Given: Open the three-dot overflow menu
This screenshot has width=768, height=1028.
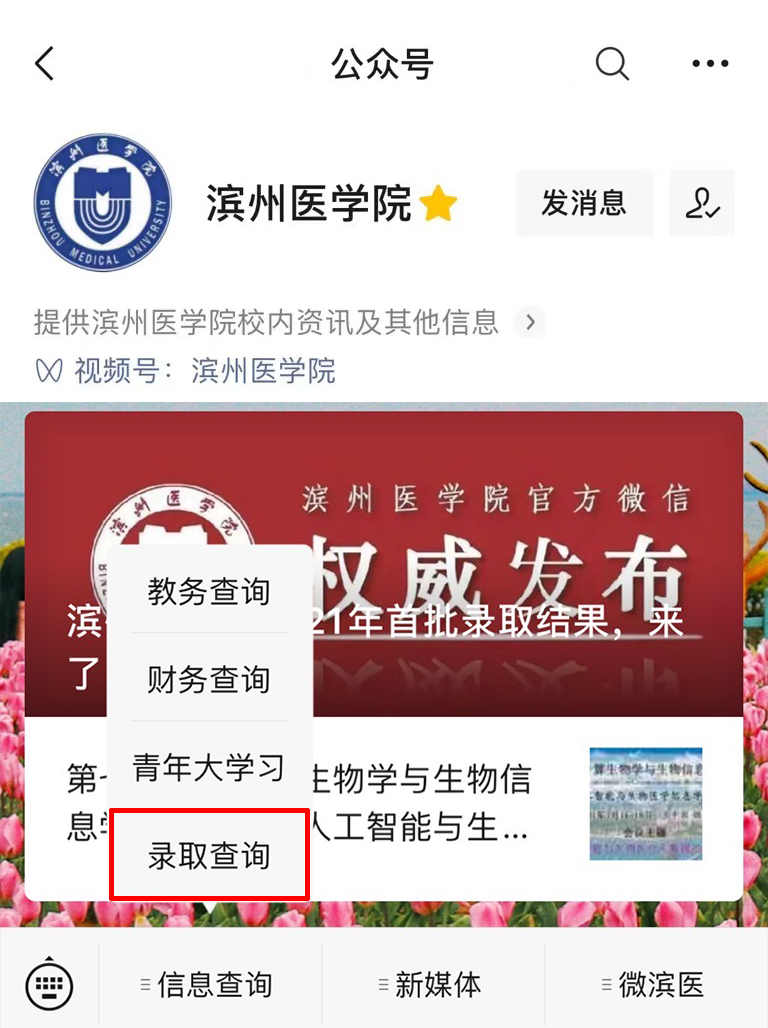Looking at the screenshot, I should pyautogui.click(x=710, y=65).
